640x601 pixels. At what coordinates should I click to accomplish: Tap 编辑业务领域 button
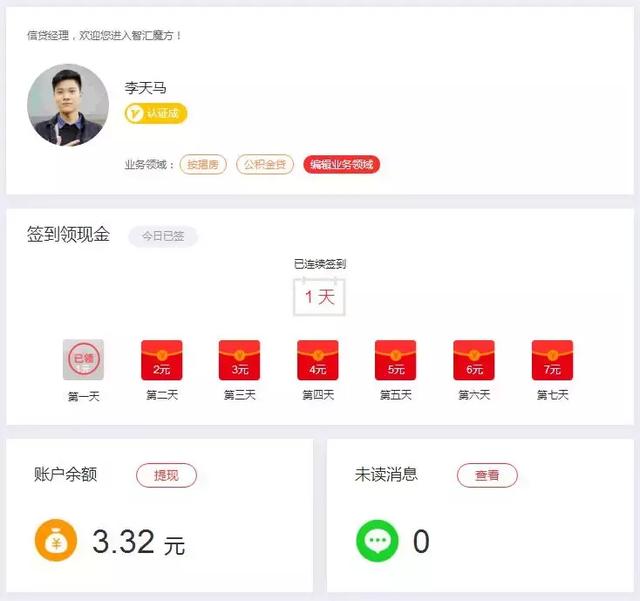pyautogui.click(x=341, y=165)
